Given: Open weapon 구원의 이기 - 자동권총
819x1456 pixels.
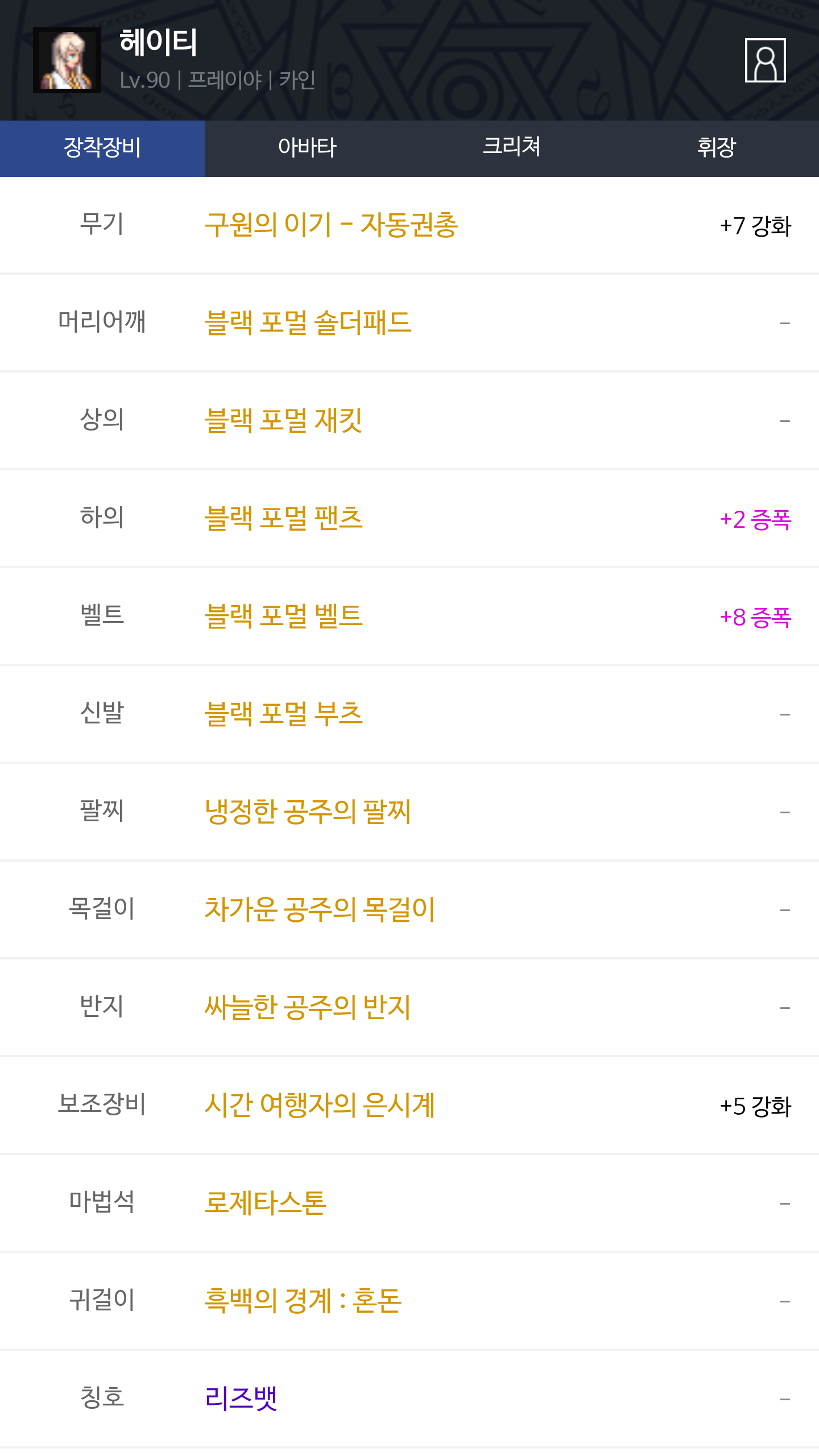Looking at the screenshot, I should point(331,225).
